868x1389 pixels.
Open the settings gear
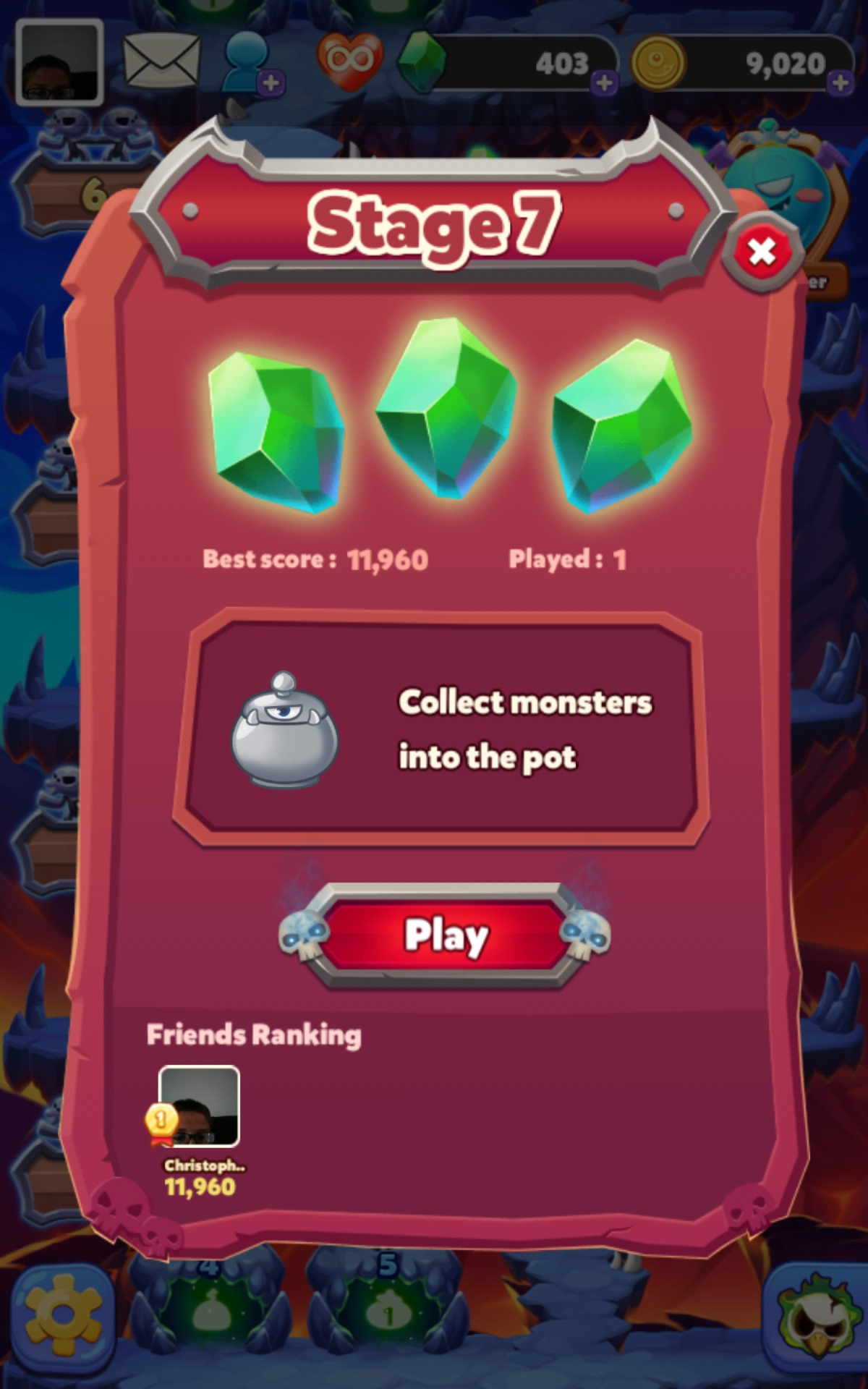pyautogui.click(x=62, y=1317)
